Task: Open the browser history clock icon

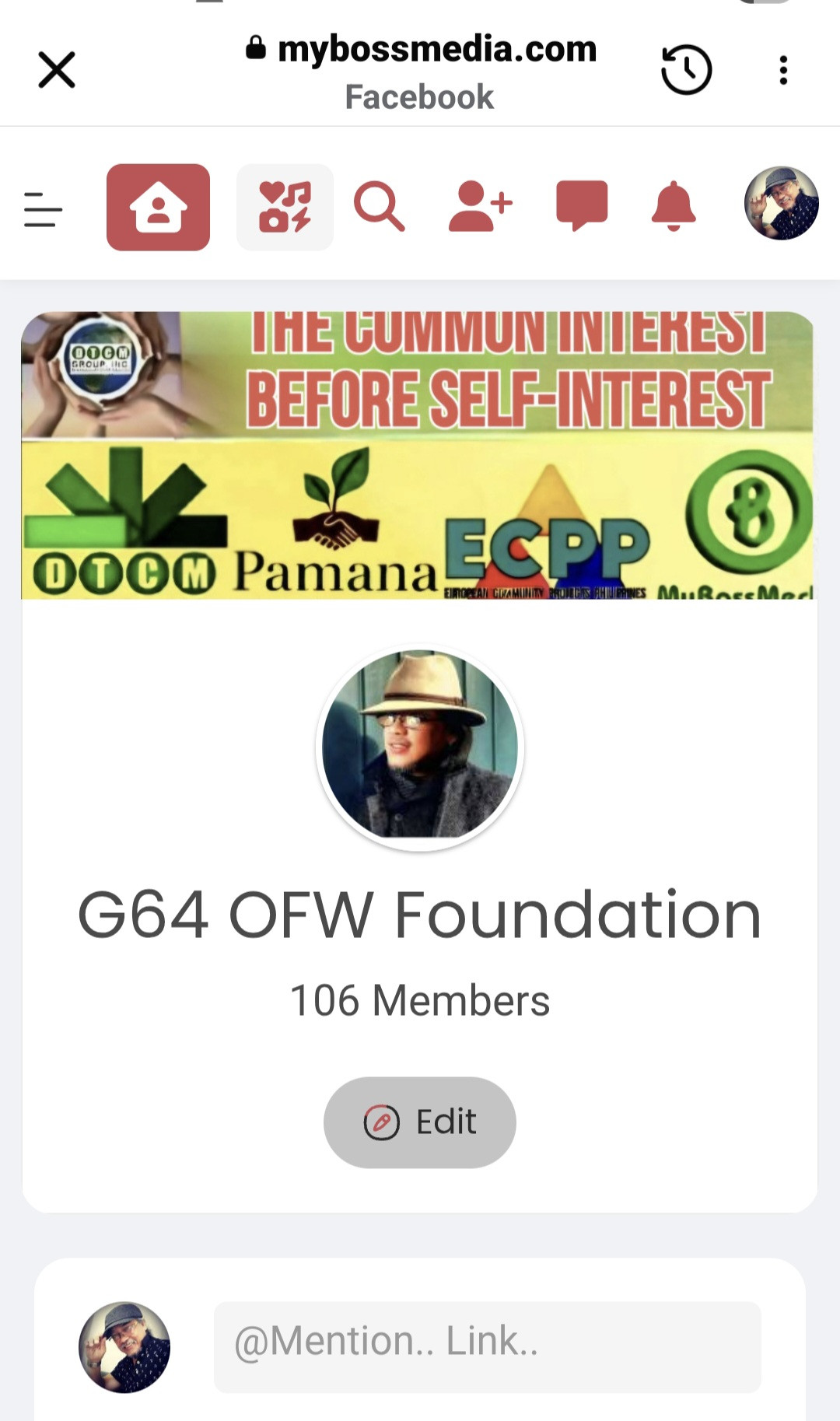Action: 686,70
